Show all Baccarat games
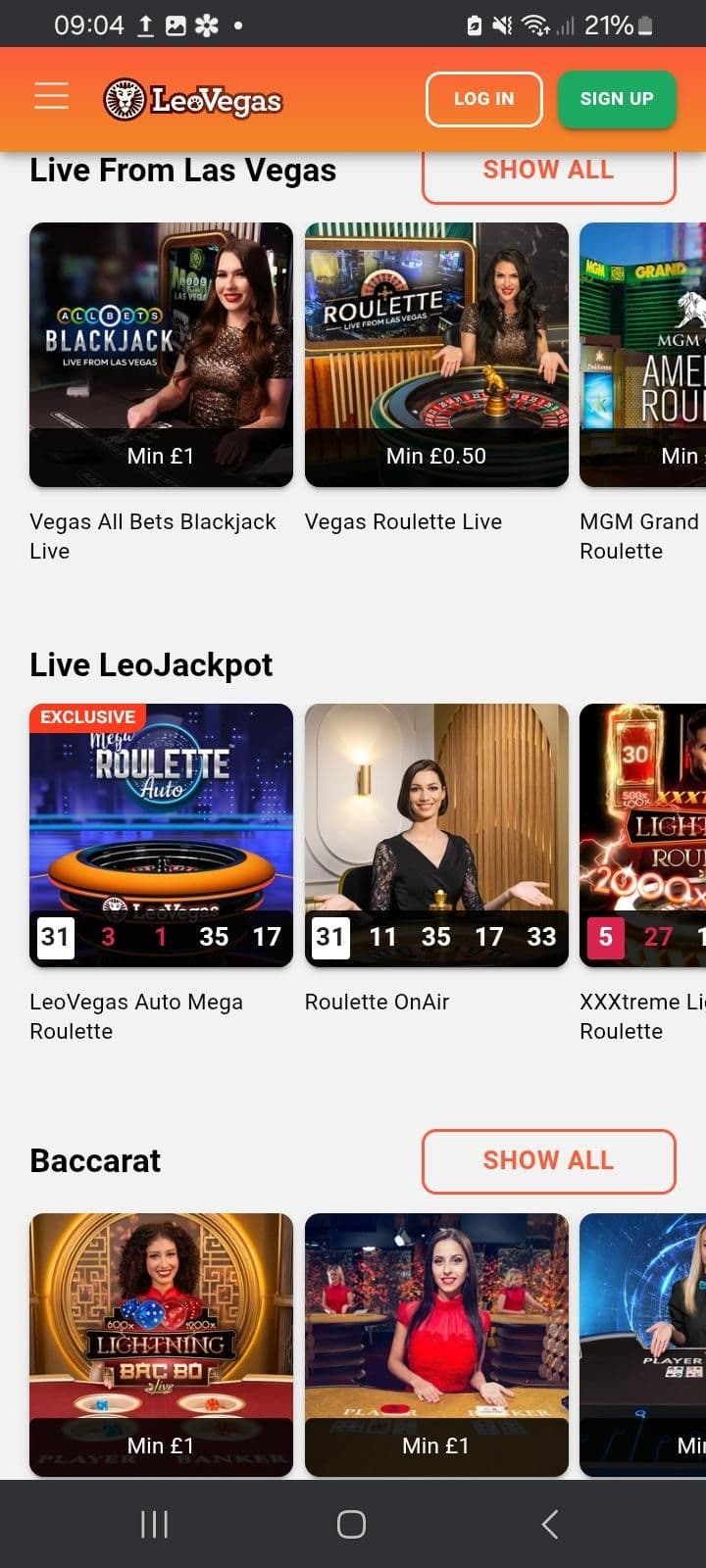This screenshot has height=1568, width=706. 548,1161
